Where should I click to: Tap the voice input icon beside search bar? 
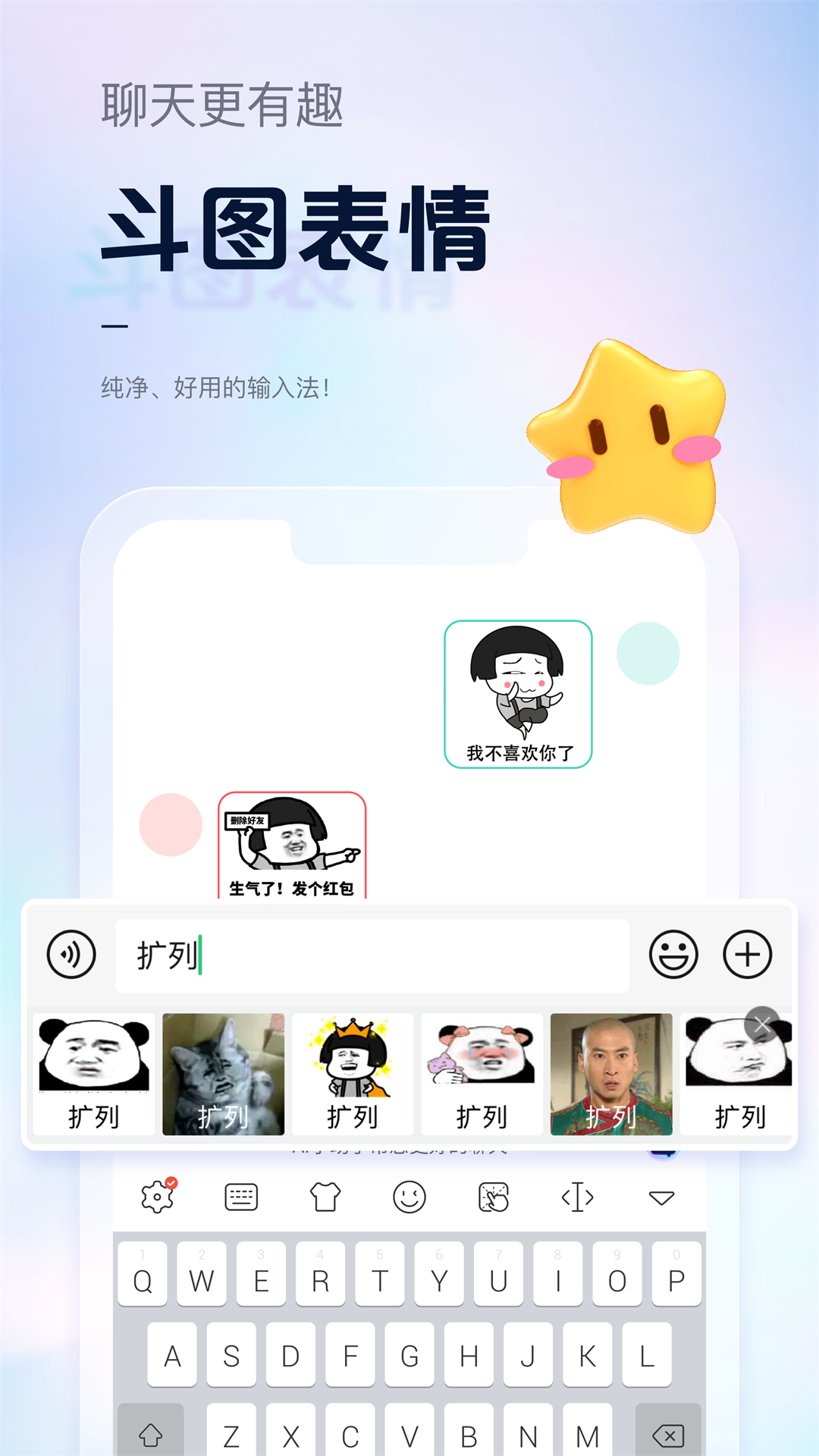(x=71, y=955)
